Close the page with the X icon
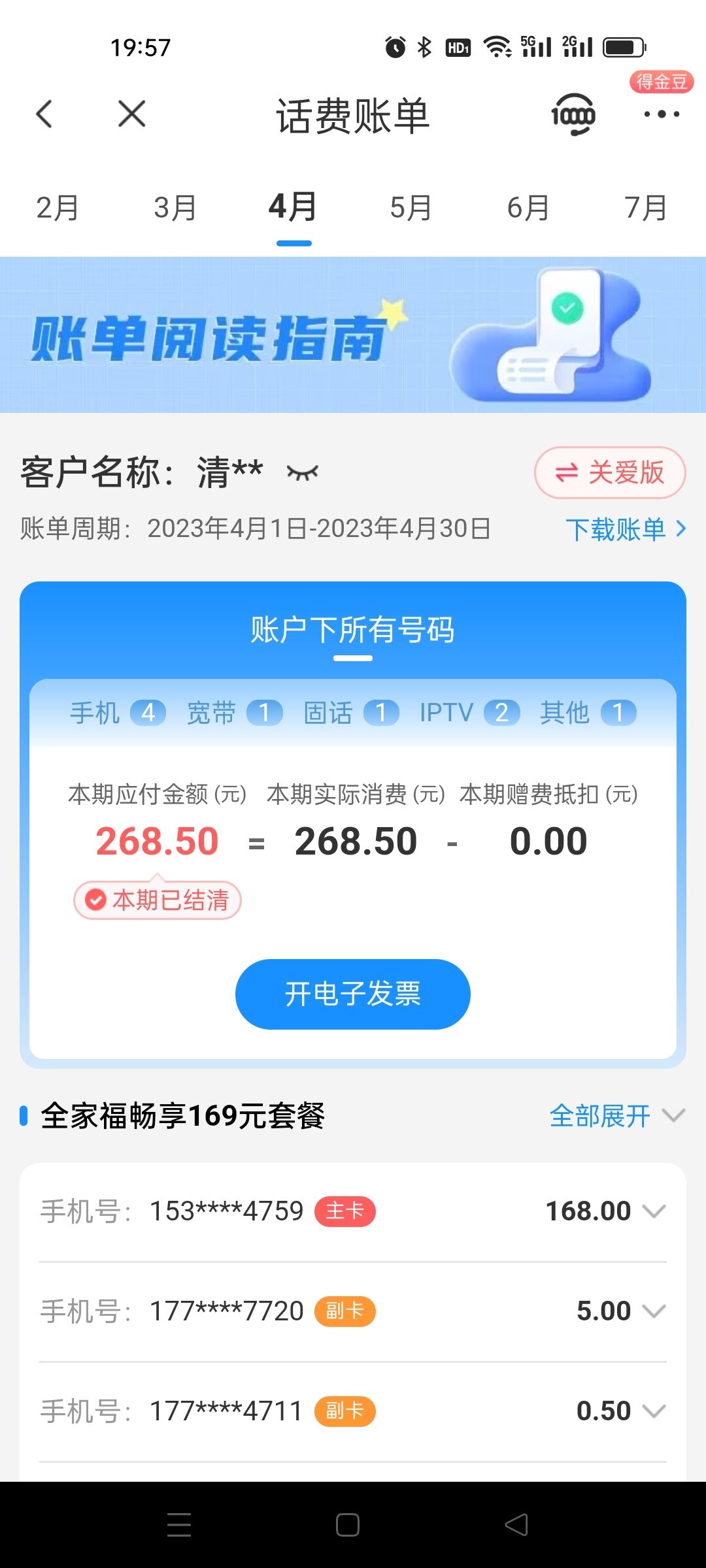This screenshot has height=1568, width=706. pyautogui.click(x=131, y=114)
